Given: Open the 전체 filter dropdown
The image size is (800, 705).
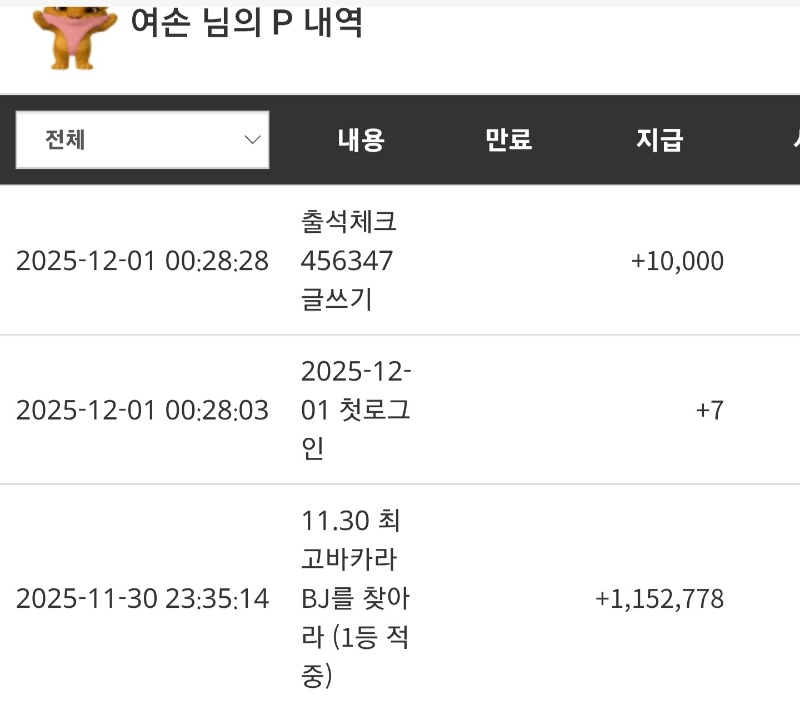Looking at the screenshot, I should [x=142, y=140].
